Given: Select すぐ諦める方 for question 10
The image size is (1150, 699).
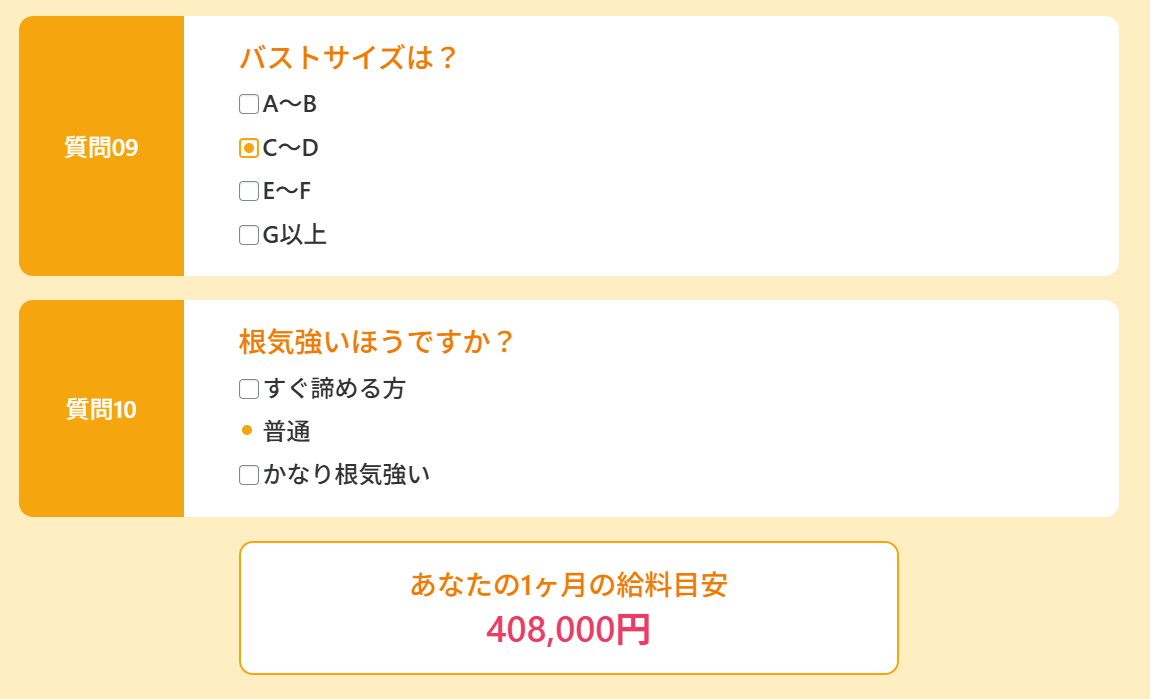Looking at the screenshot, I should click(249, 389).
